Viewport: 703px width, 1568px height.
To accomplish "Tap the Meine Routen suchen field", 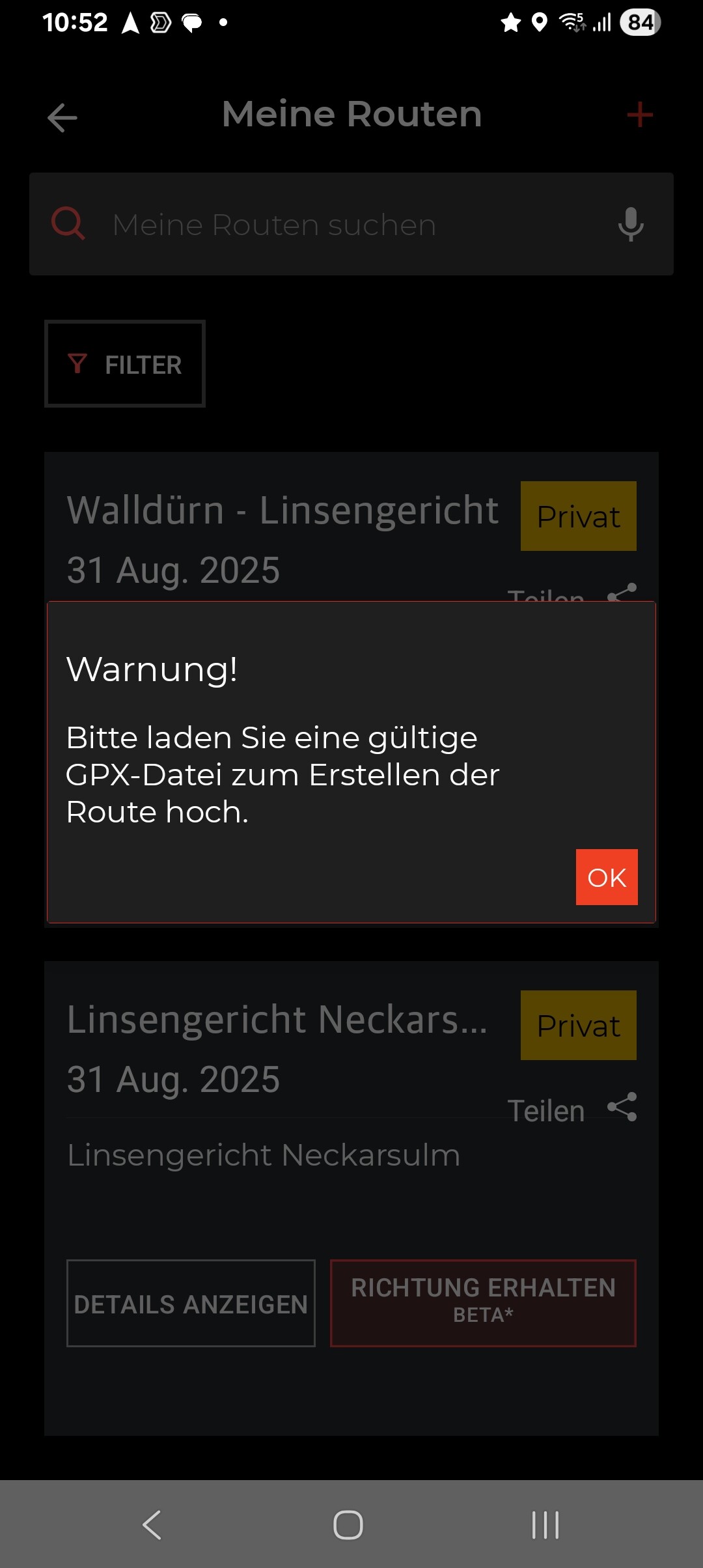I will [x=351, y=225].
